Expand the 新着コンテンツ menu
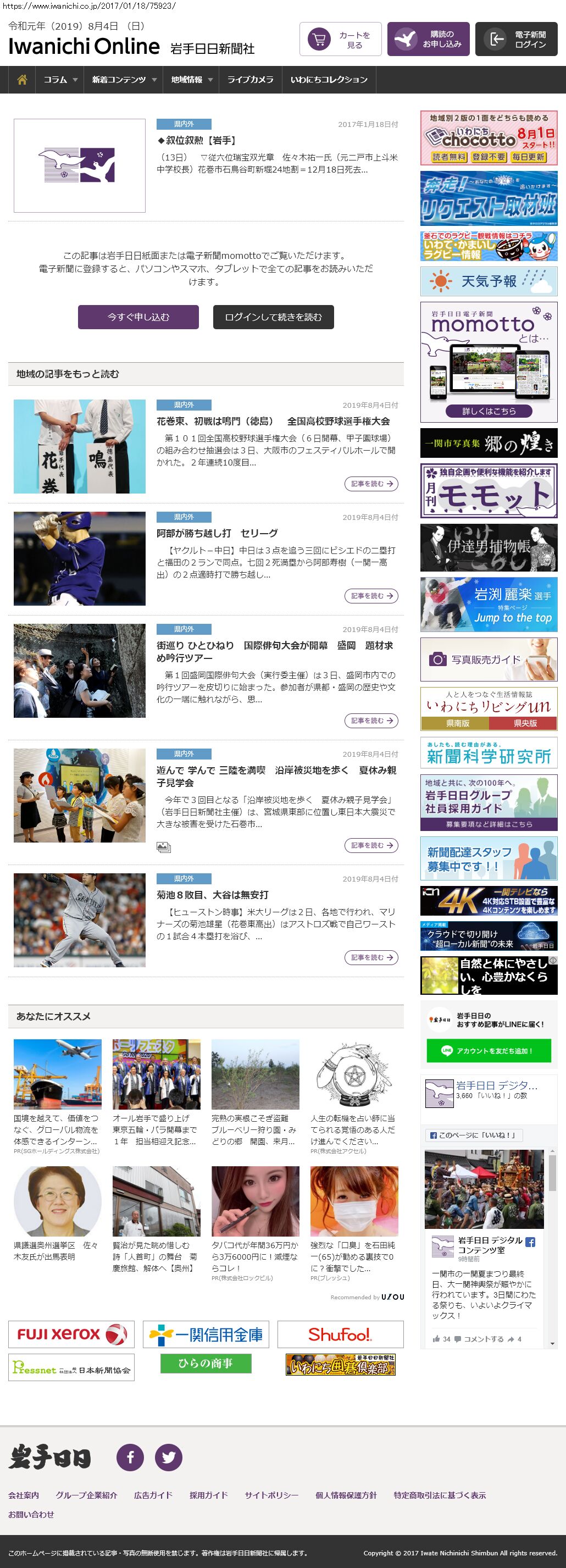This screenshot has width=566, height=1568. tap(124, 80)
